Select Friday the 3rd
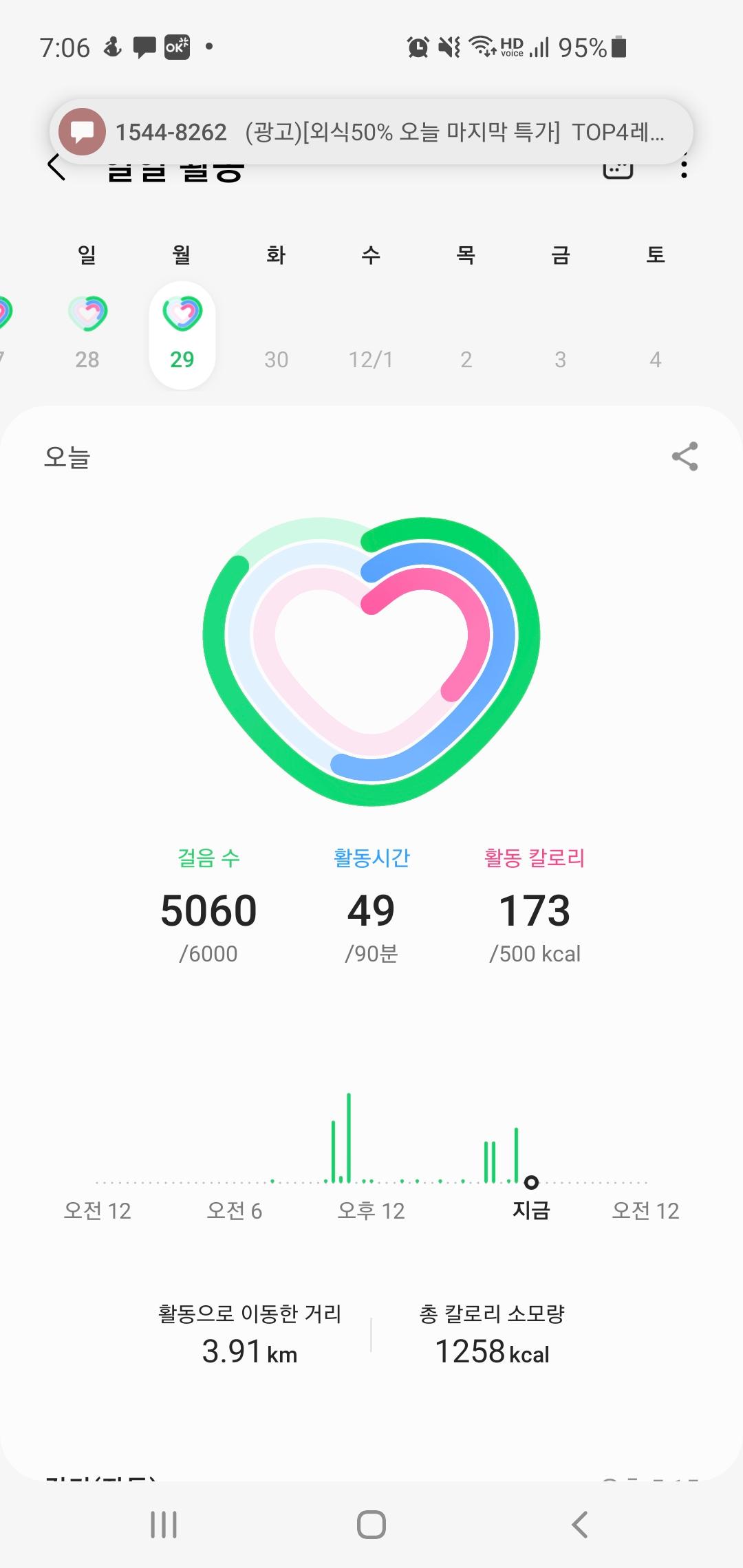The image size is (743, 1568). point(561,358)
